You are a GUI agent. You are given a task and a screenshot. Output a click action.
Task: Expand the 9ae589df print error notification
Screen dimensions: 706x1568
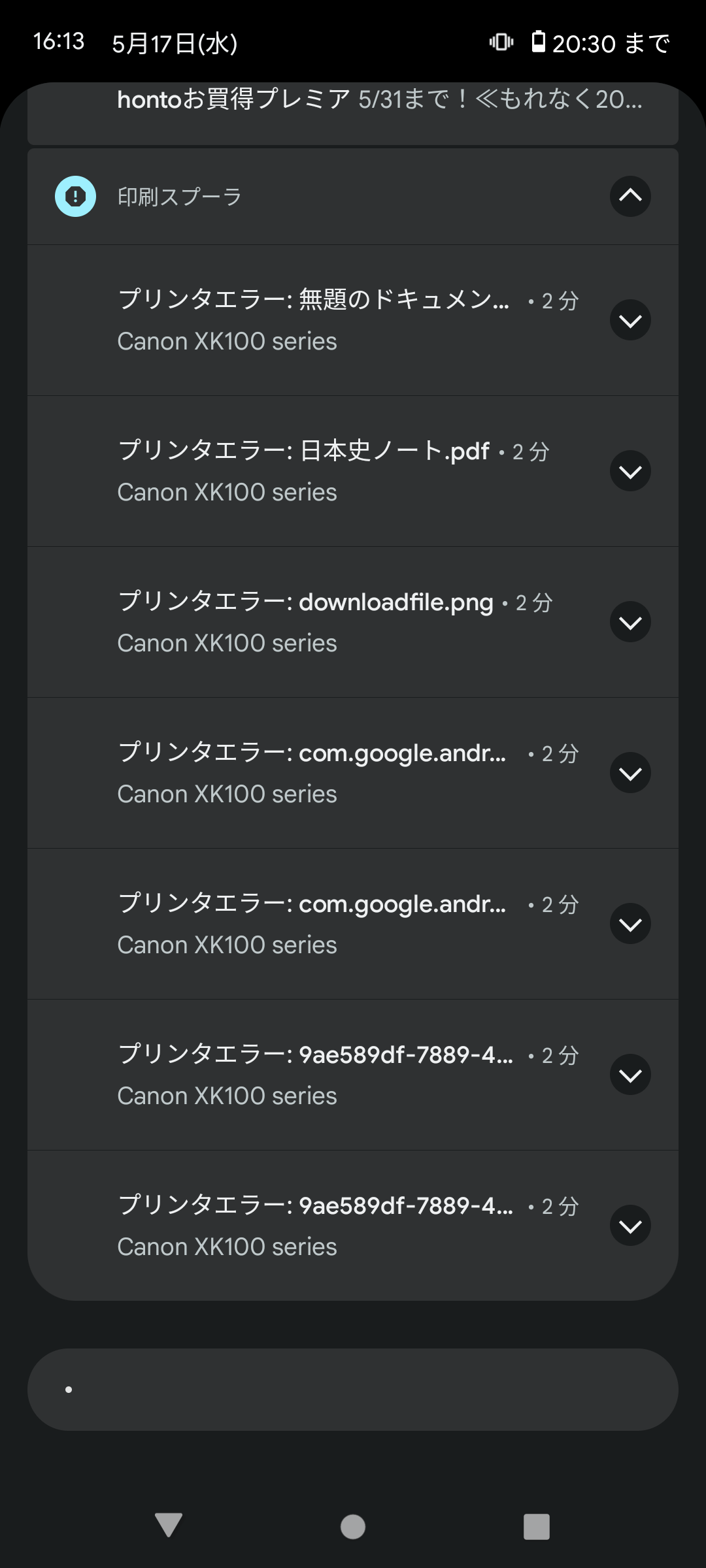(x=630, y=1074)
